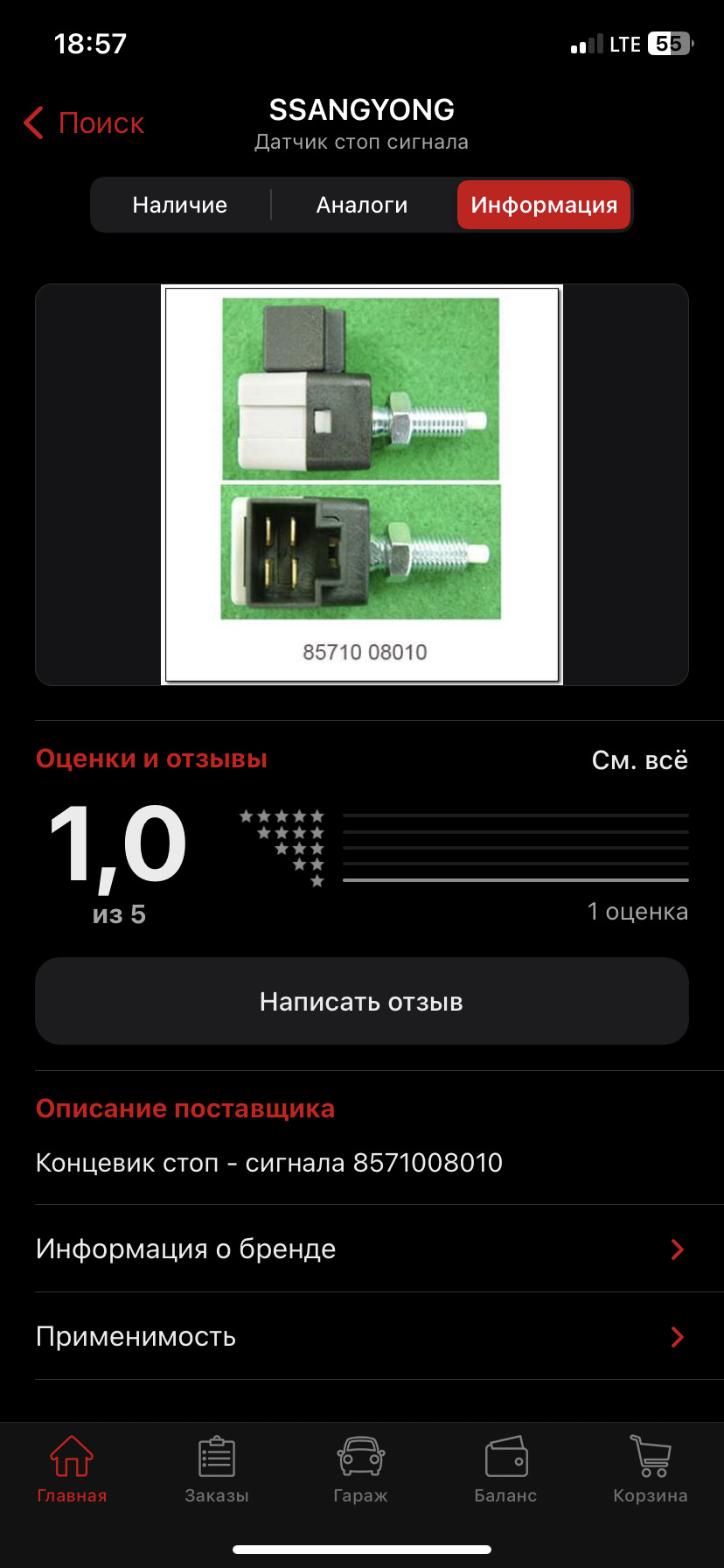Switch to the Аналоги tab
This screenshot has height=1568, width=724.
(x=361, y=204)
